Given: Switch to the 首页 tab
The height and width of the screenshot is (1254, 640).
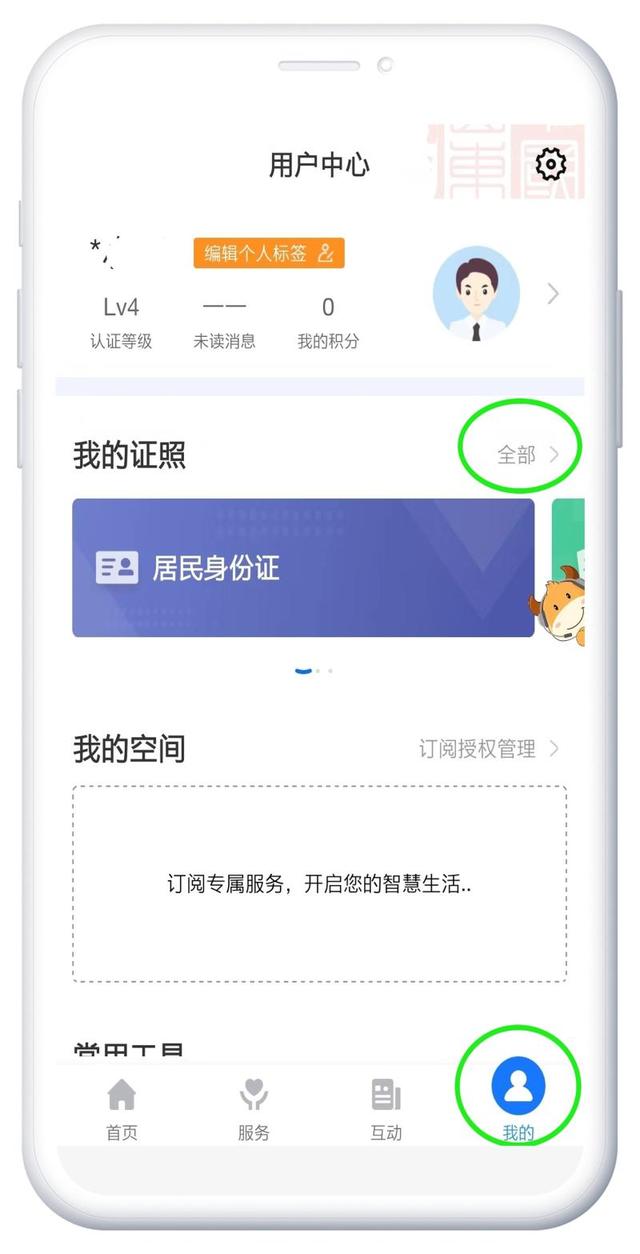Looking at the screenshot, I should click(121, 1109).
